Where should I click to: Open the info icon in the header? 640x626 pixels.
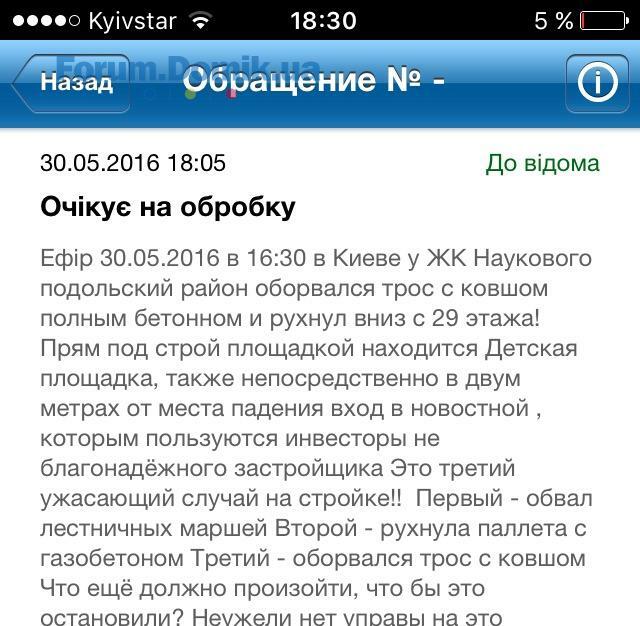(x=597, y=83)
